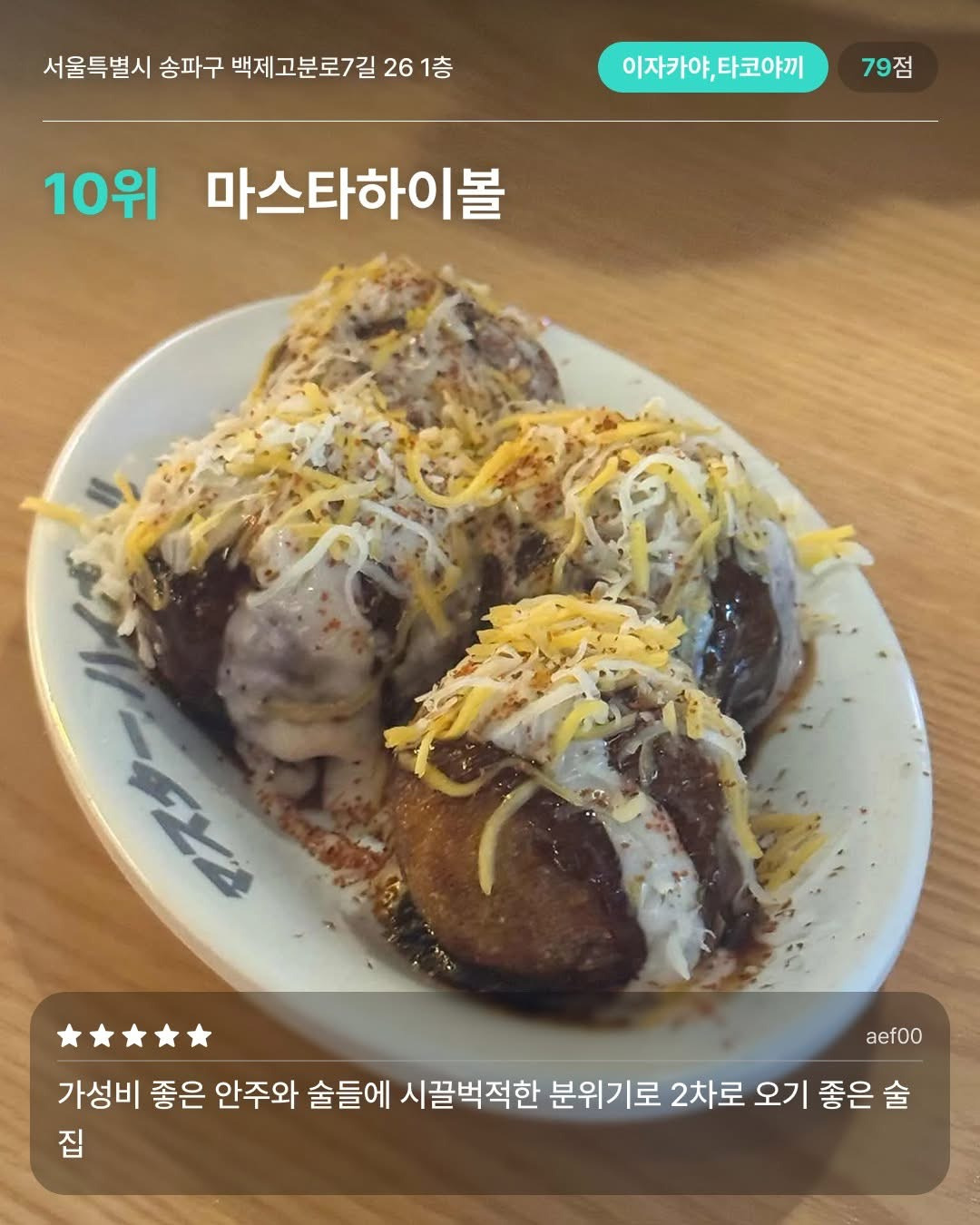Tap the header area showing location info

click(490, 67)
